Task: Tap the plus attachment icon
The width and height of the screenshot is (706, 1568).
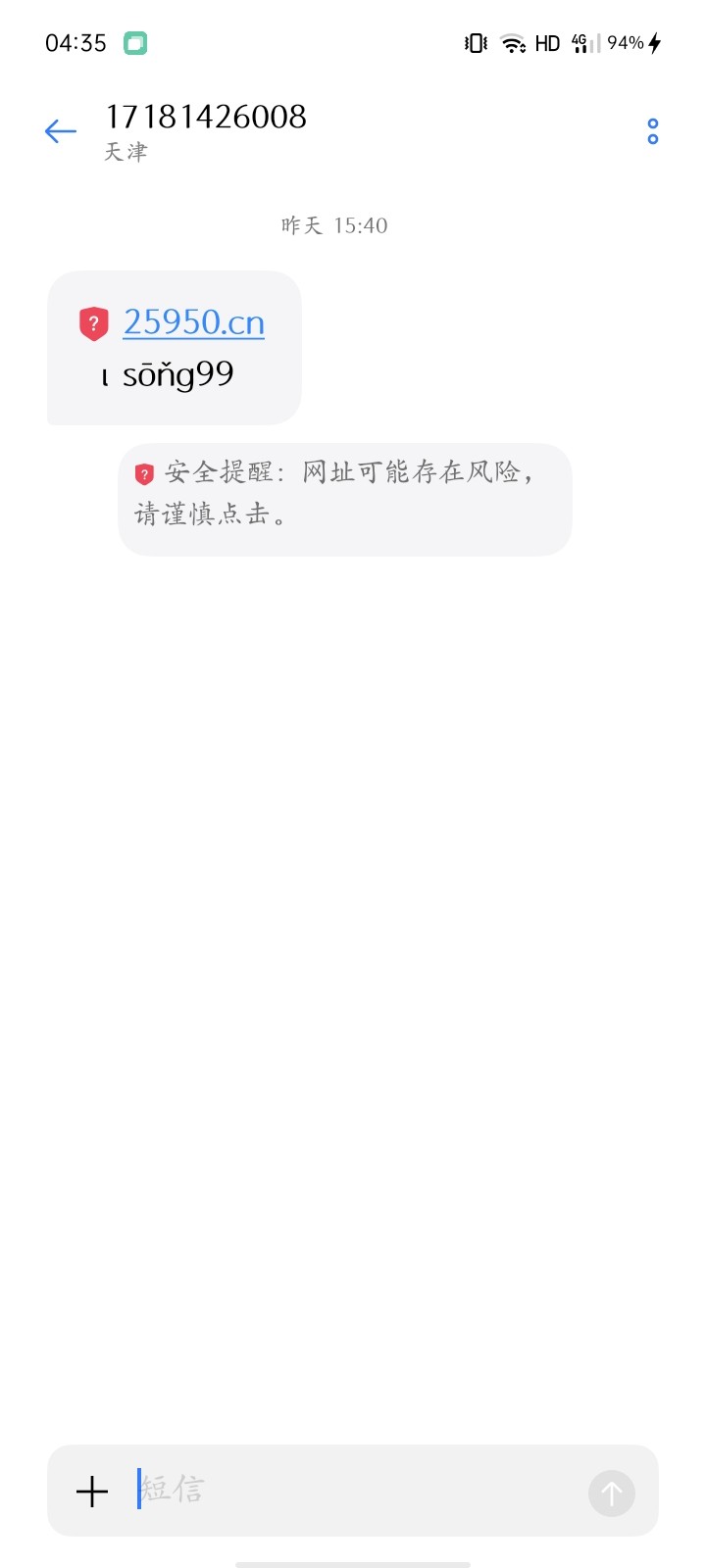Action: (x=92, y=1492)
